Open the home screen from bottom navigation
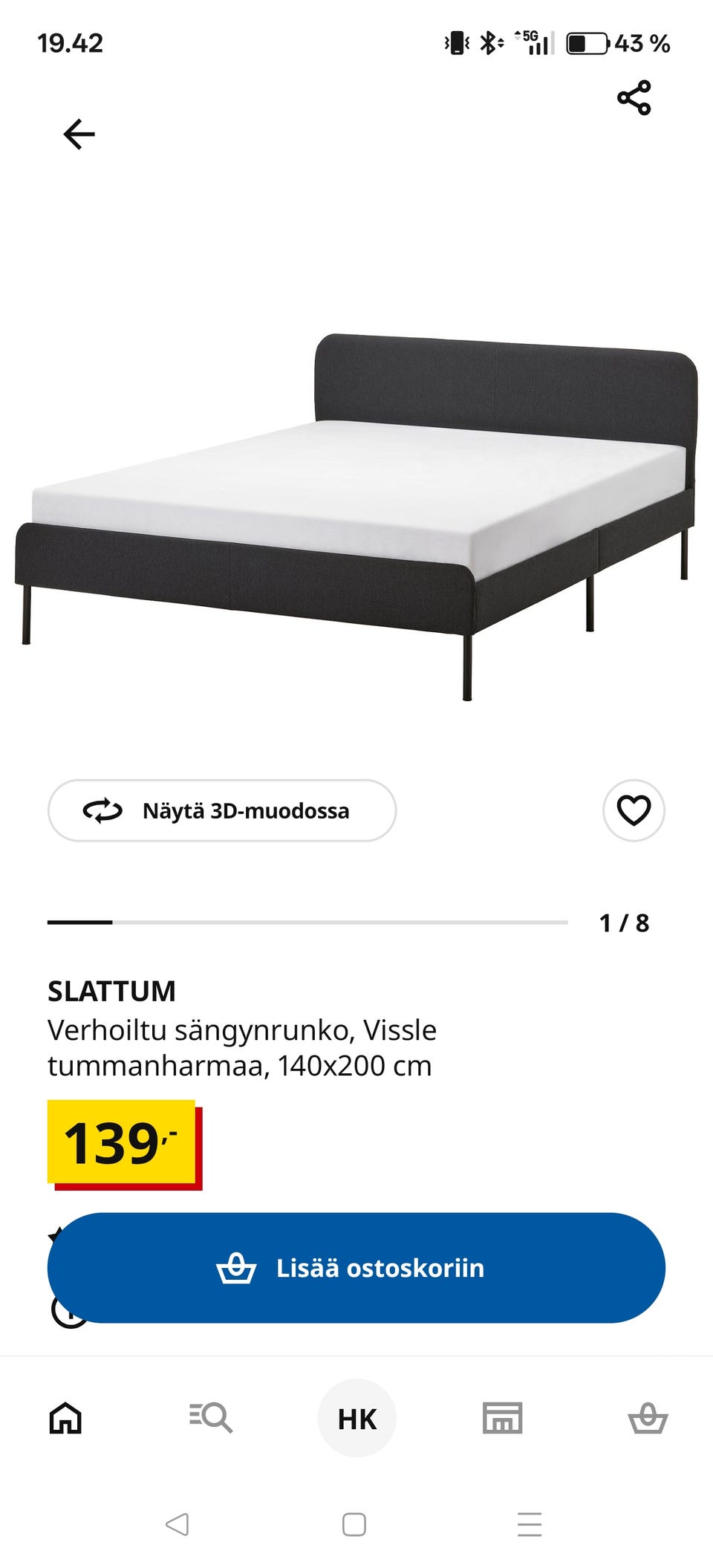713x1568 pixels. pos(66,1417)
